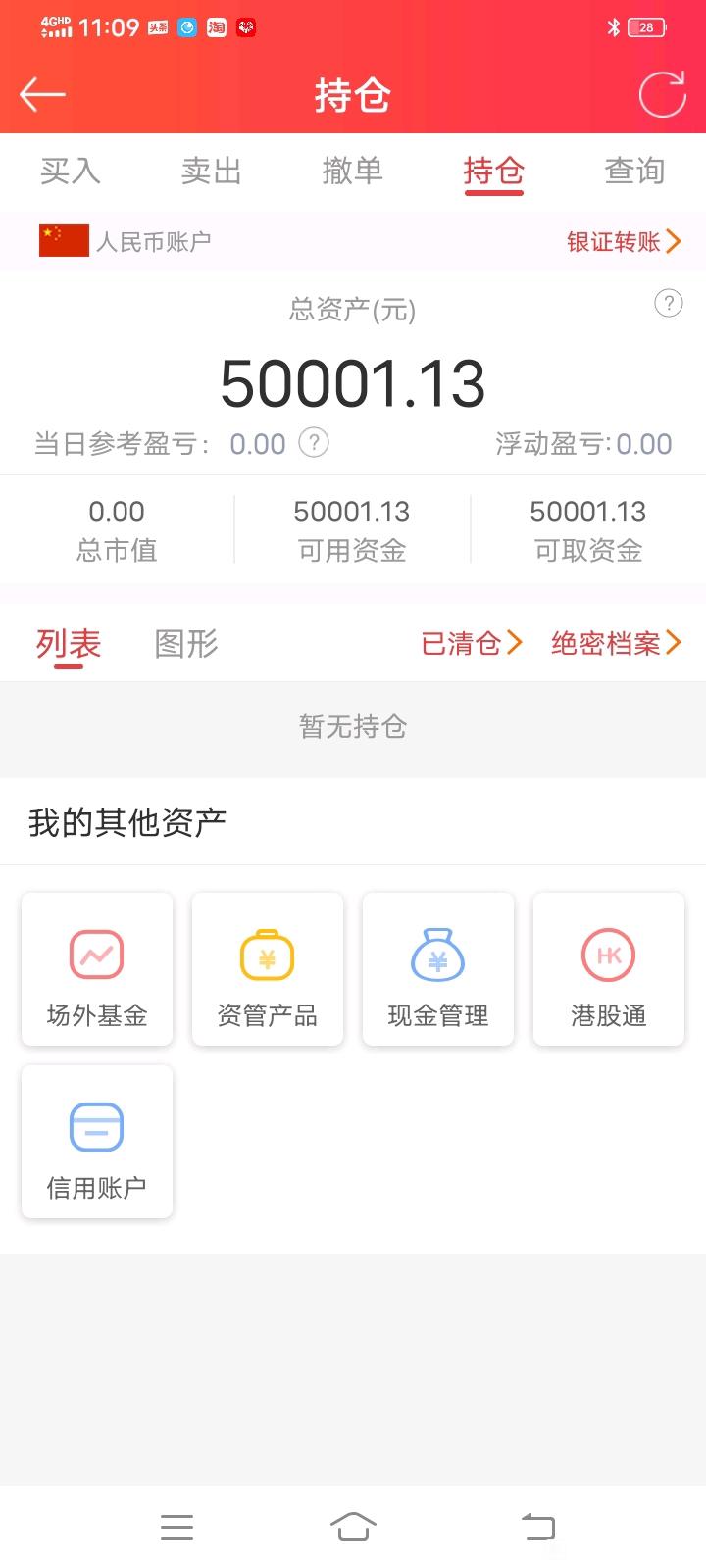This screenshot has width=706, height=1568.
Task: Select the 查询 tab
Action: (635, 171)
